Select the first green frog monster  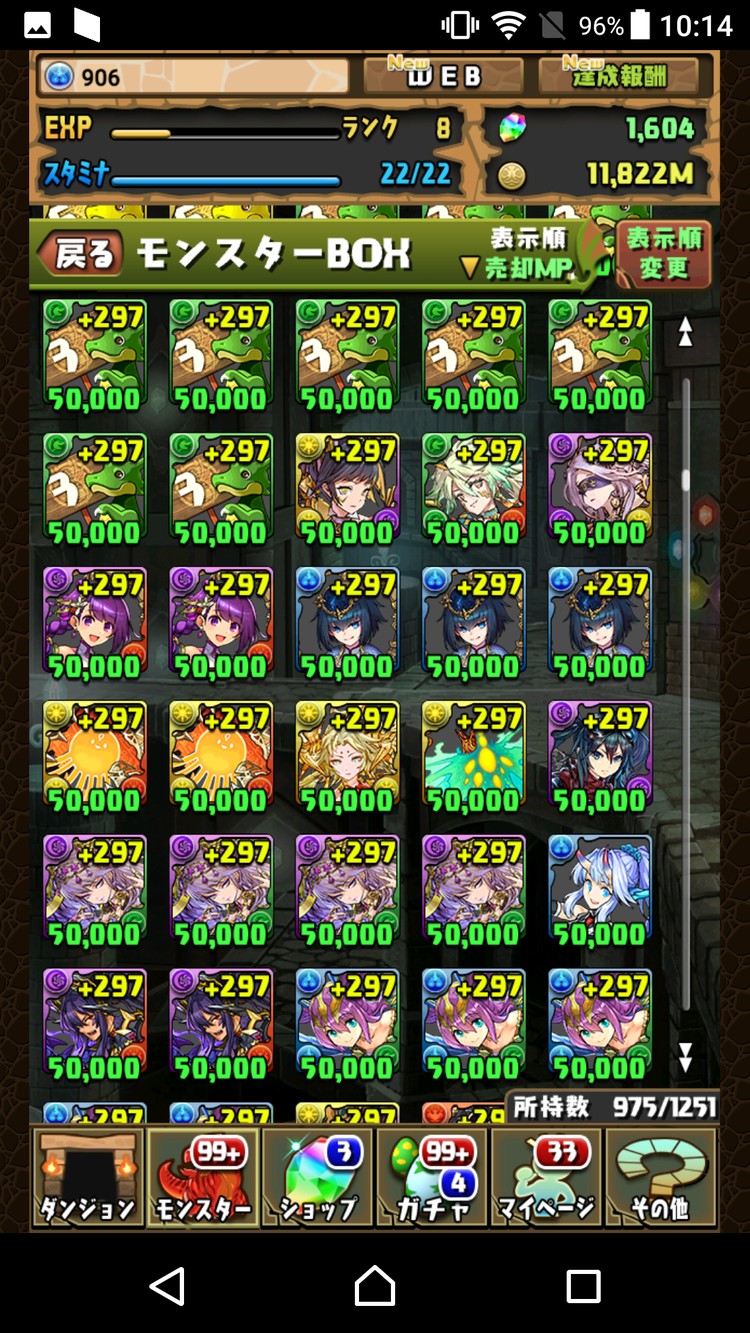click(94, 354)
